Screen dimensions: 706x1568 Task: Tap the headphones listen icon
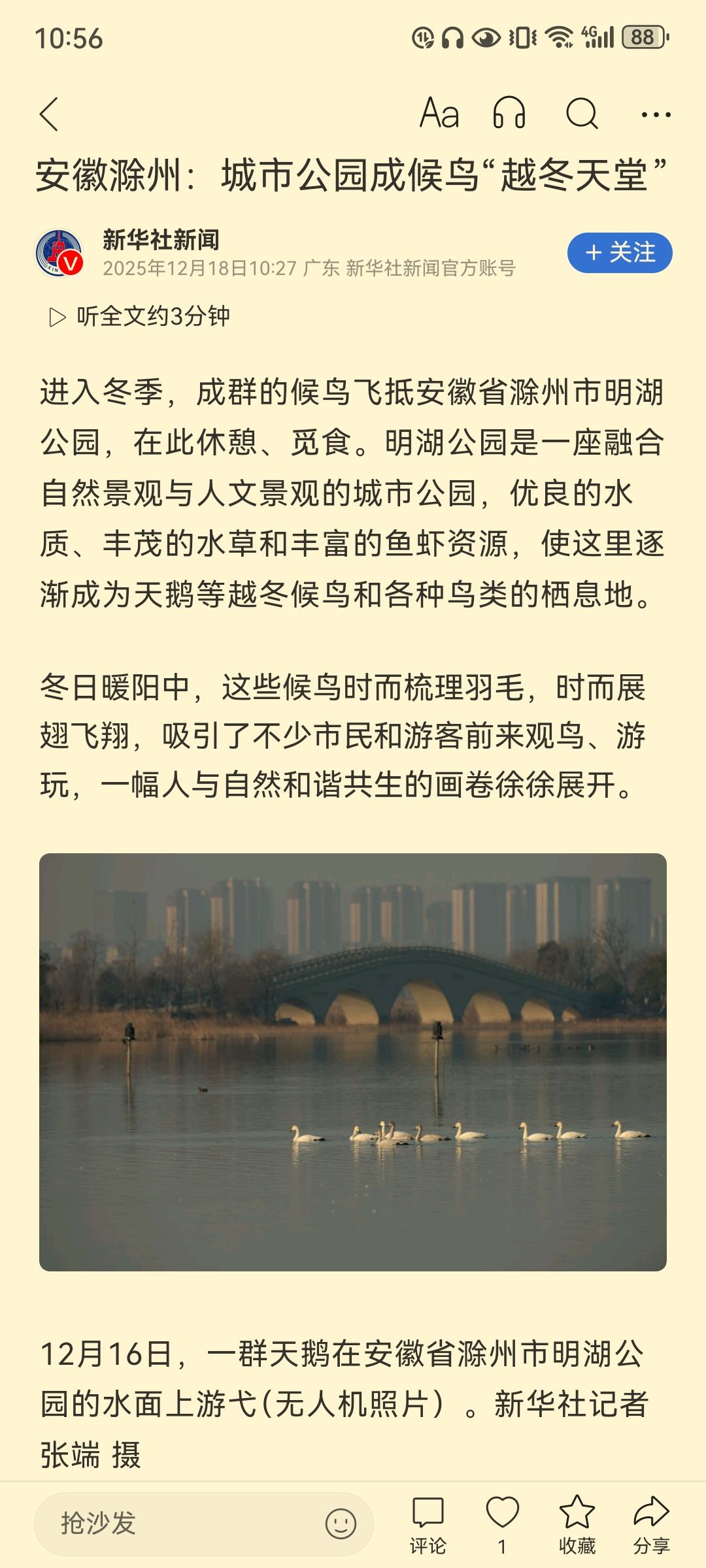click(509, 114)
